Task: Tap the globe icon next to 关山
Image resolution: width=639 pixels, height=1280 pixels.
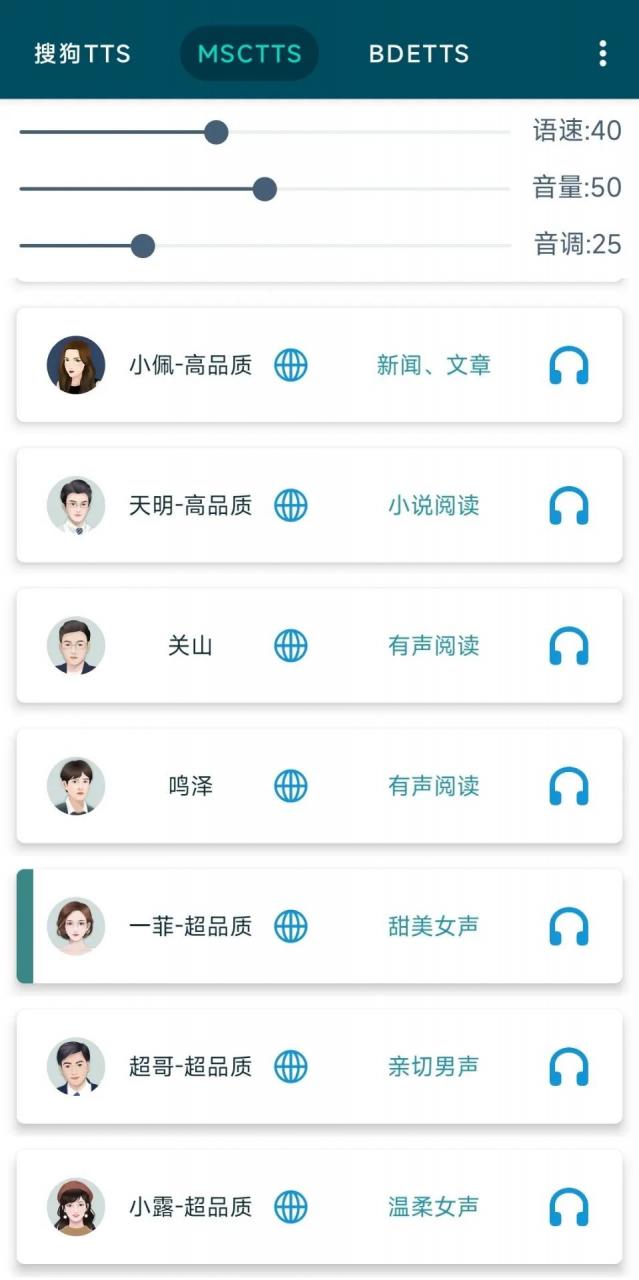Action: coord(291,646)
